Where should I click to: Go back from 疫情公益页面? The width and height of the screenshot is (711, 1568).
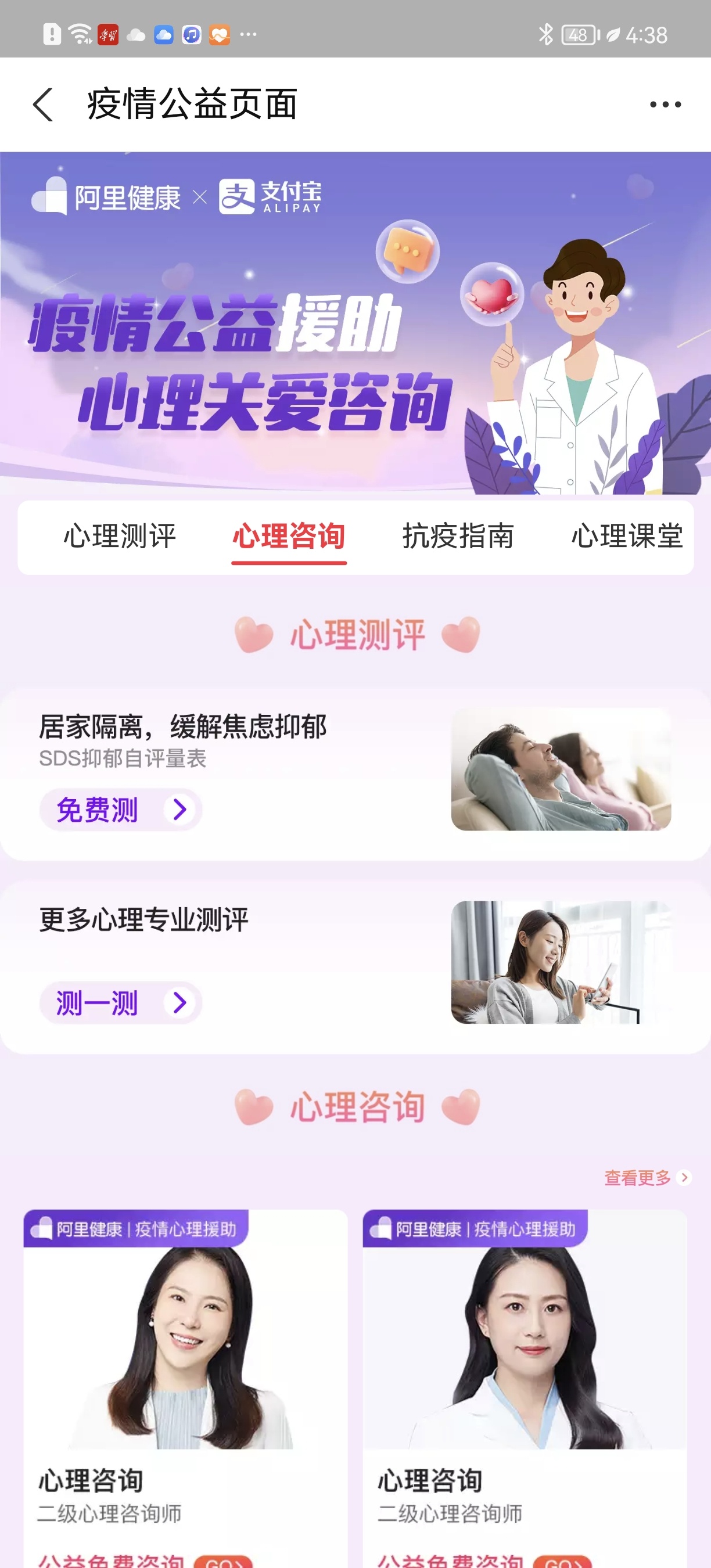(42, 105)
